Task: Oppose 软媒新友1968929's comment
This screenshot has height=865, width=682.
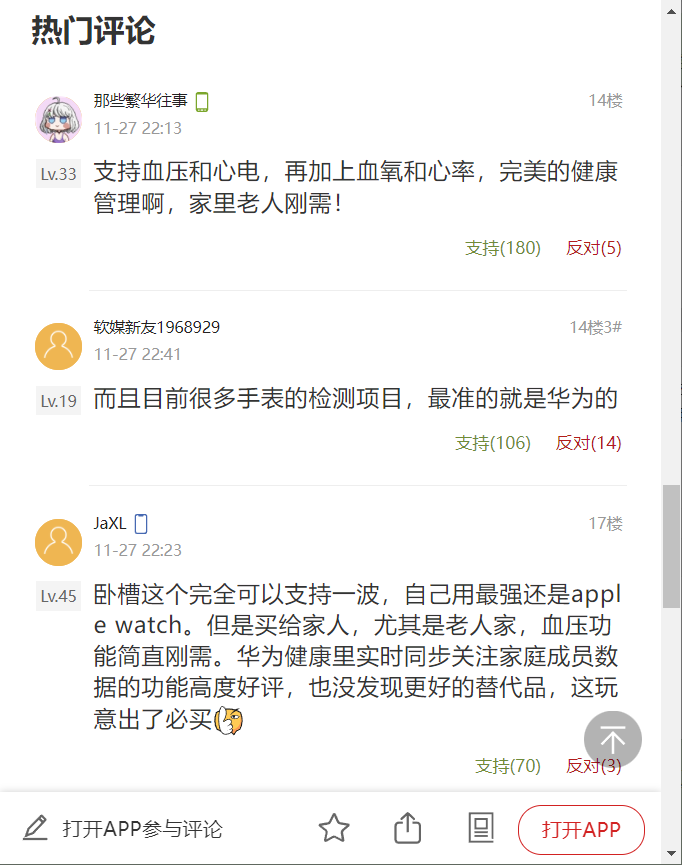Action: [x=588, y=443]
